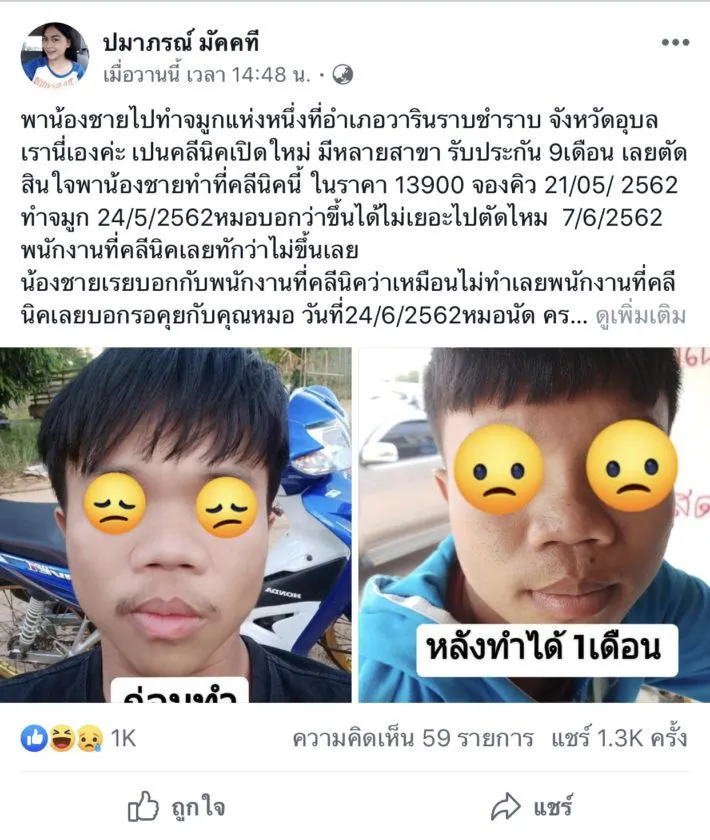Image resolution: width=710 pixels, height=840 pixels.
Task: View the 1.3K shares (แชร์ ครั้ง)
Action: (619, 739)
